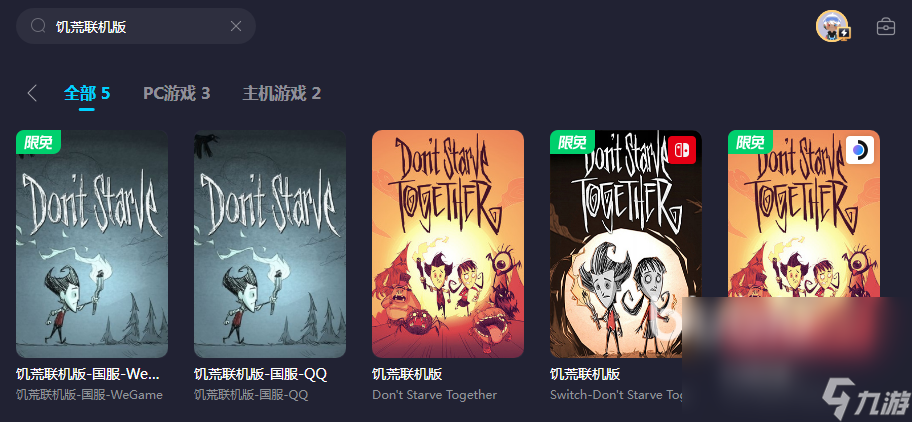Screen dimensions: 912x422
Task: Clear the search text with the X
Action: [236, 26]
